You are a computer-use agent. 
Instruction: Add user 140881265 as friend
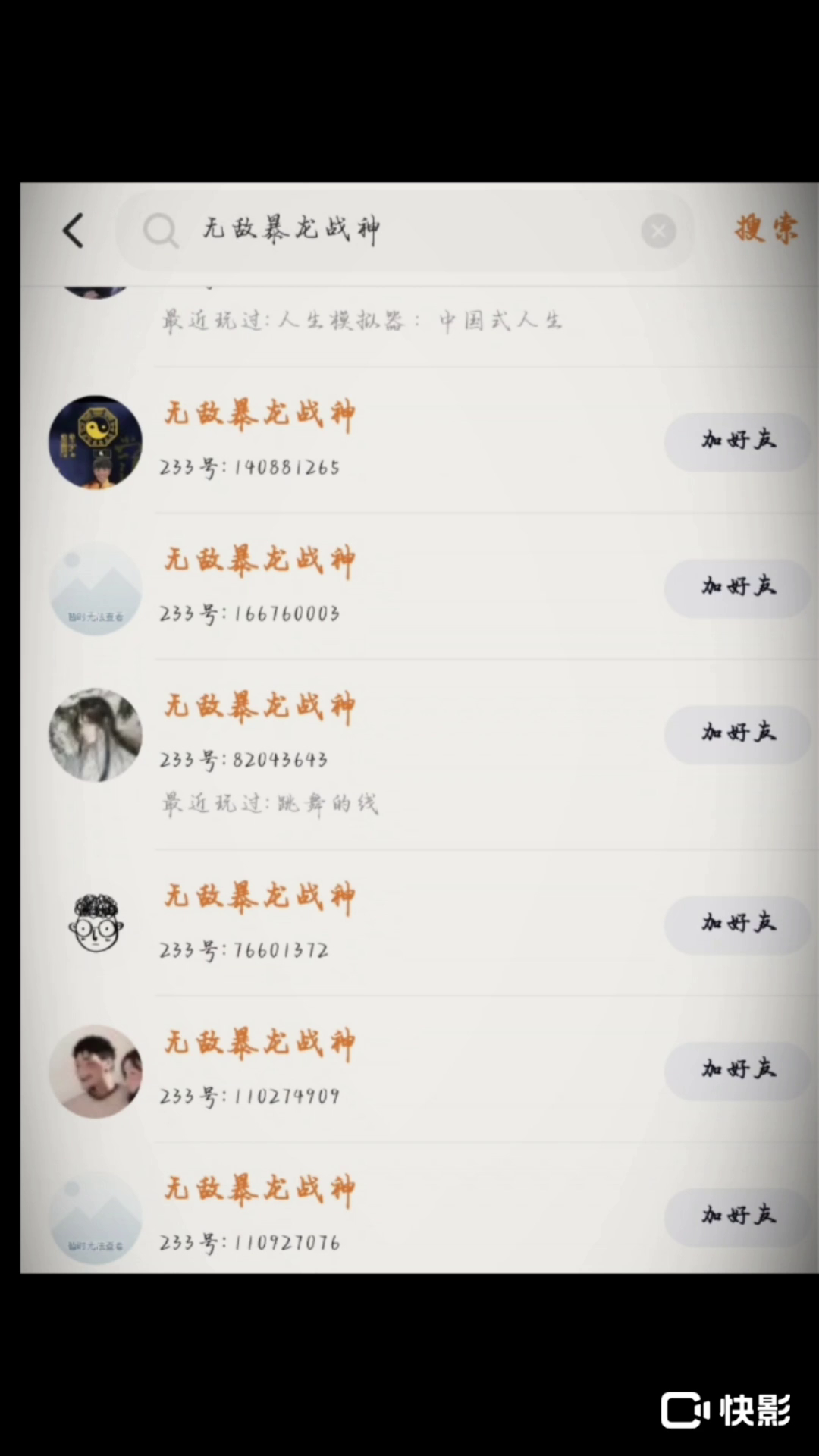(x=738, y=441)
